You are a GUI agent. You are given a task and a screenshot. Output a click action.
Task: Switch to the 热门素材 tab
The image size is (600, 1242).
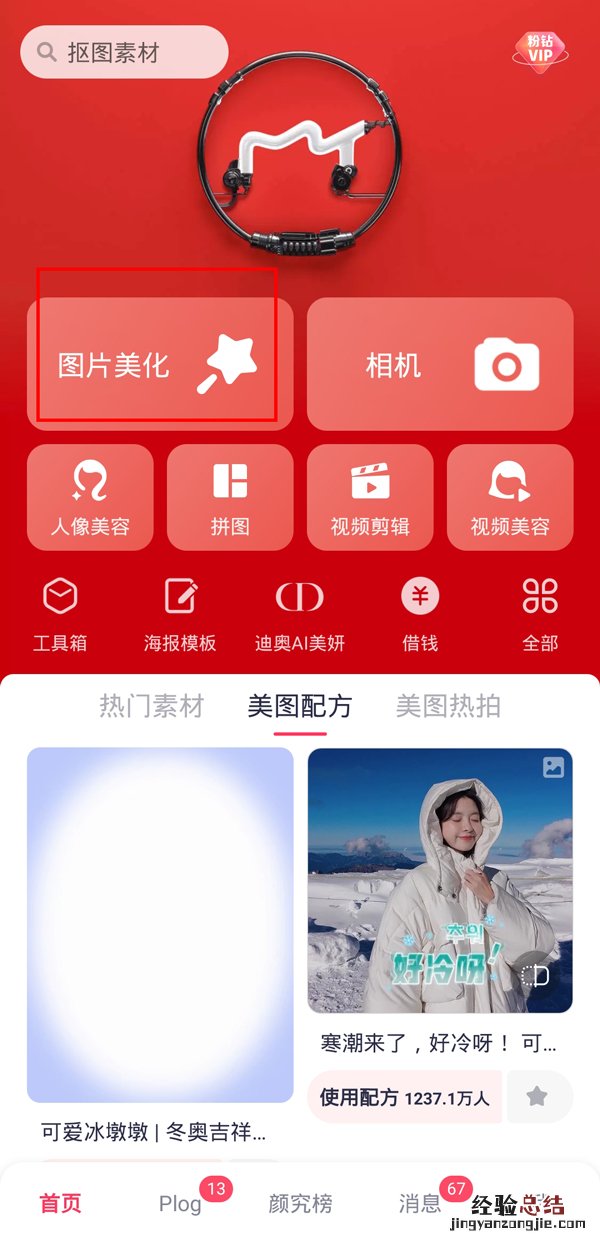[151, 706]
